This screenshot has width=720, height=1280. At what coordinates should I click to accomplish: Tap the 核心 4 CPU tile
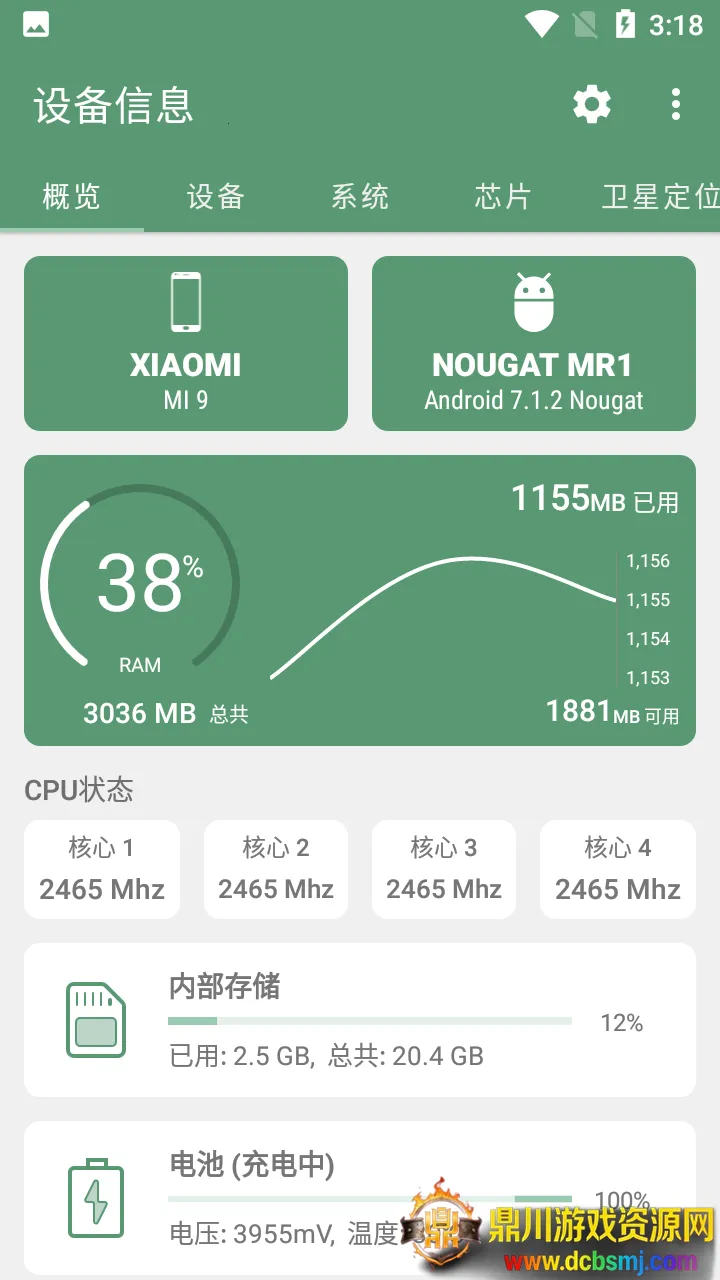(618, 869)
